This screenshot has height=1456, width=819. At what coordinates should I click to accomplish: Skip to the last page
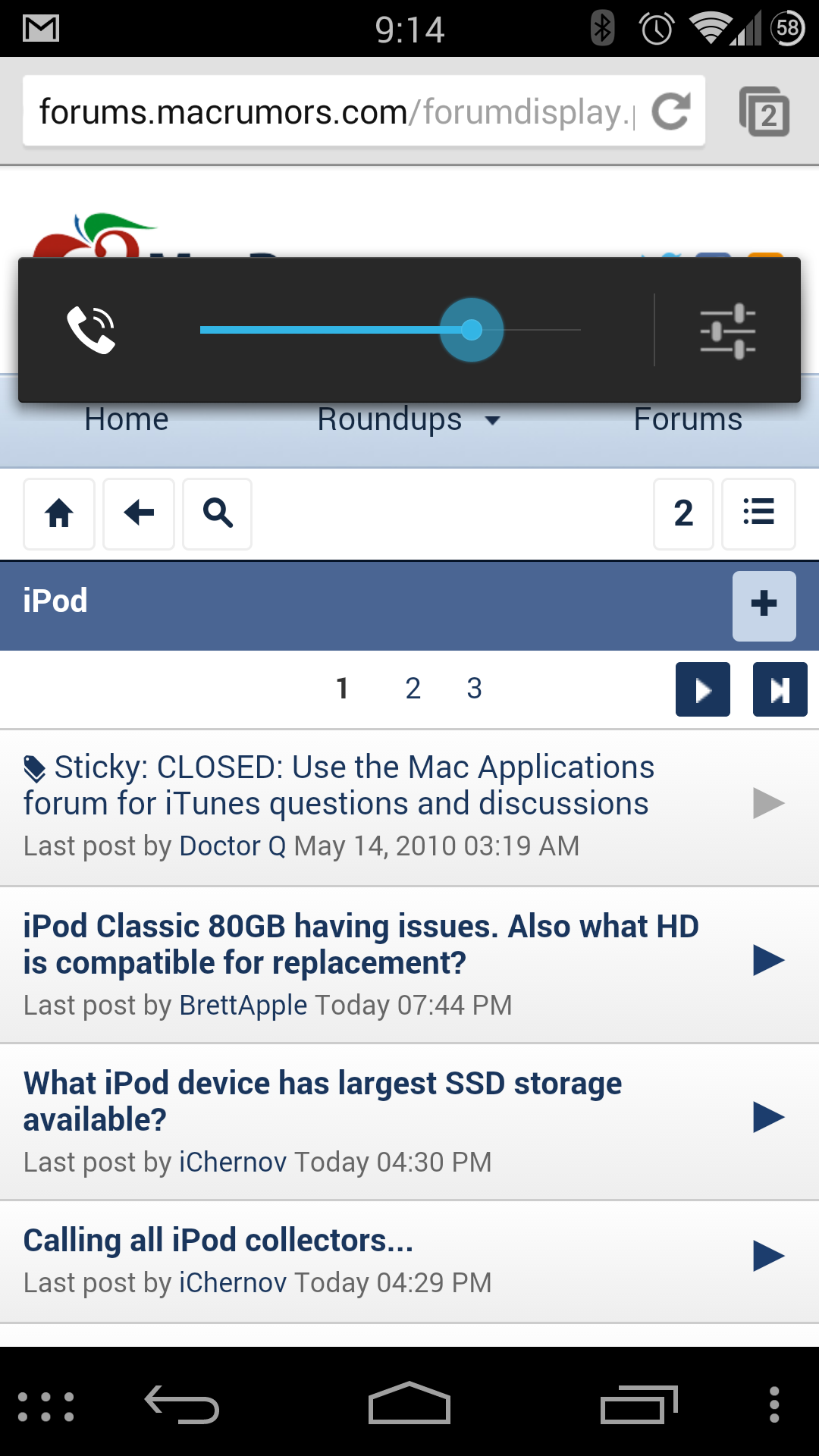point(780,689)
